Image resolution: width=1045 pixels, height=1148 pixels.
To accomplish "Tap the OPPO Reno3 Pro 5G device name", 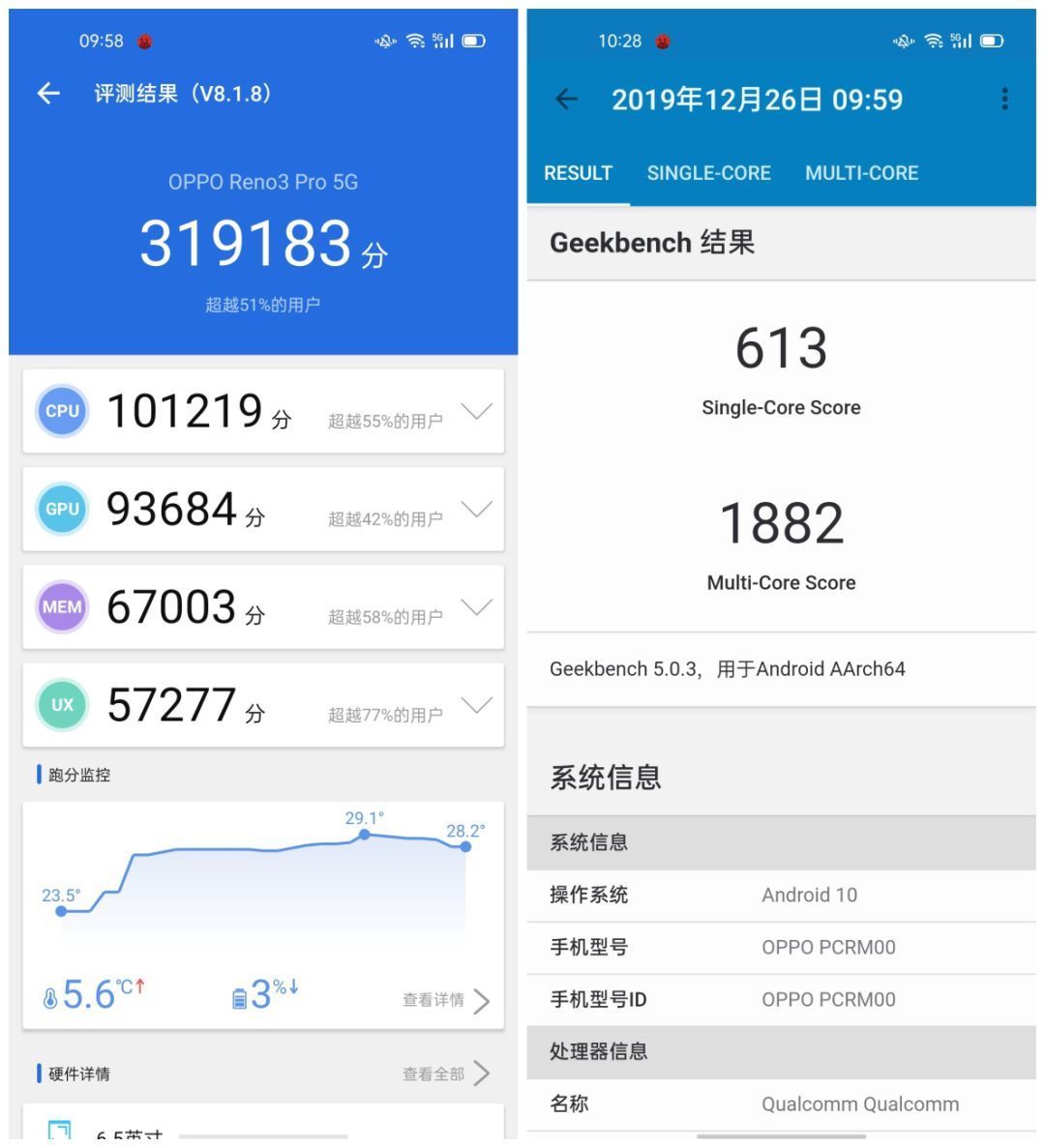I will coord(261,181).
